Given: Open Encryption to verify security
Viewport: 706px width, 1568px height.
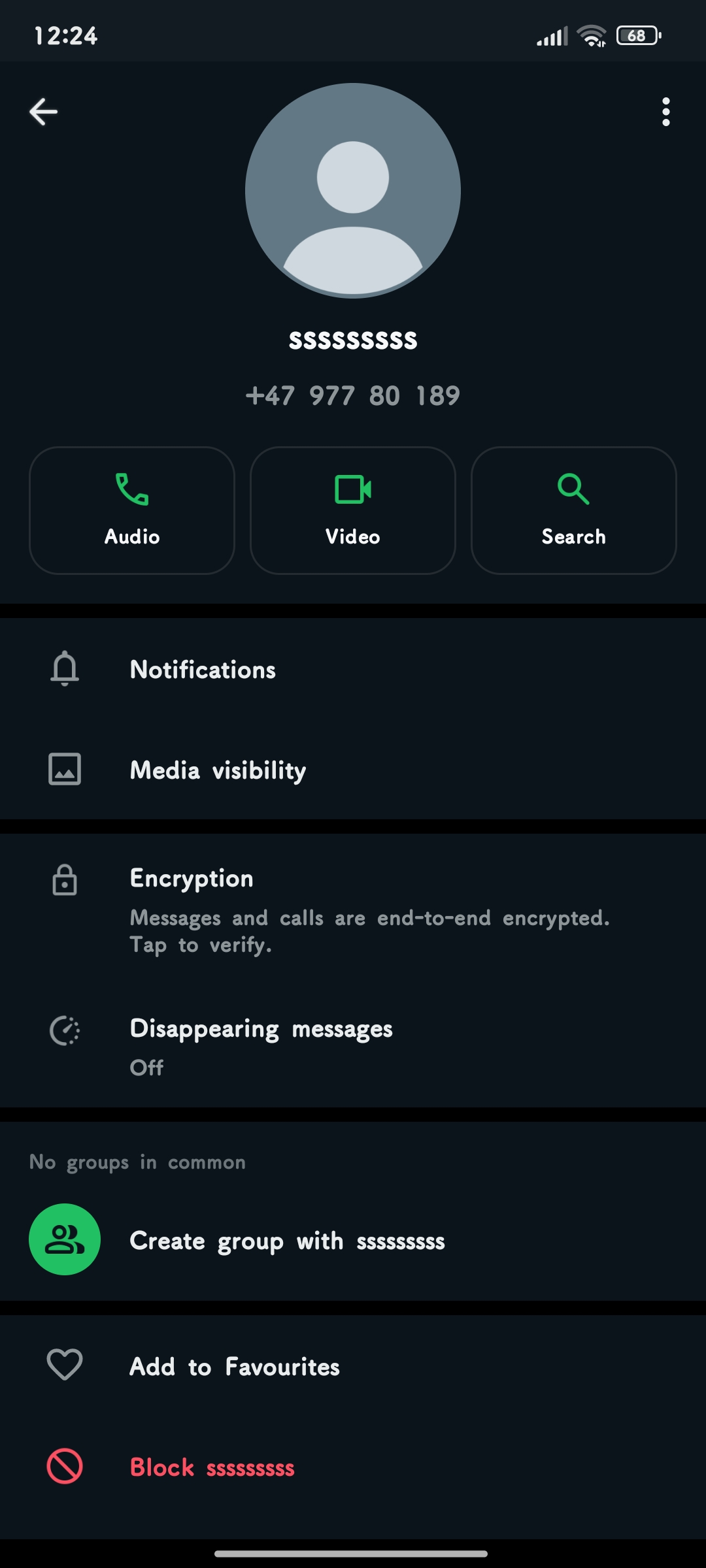Looking at the screenshot, I should [353, 909].
